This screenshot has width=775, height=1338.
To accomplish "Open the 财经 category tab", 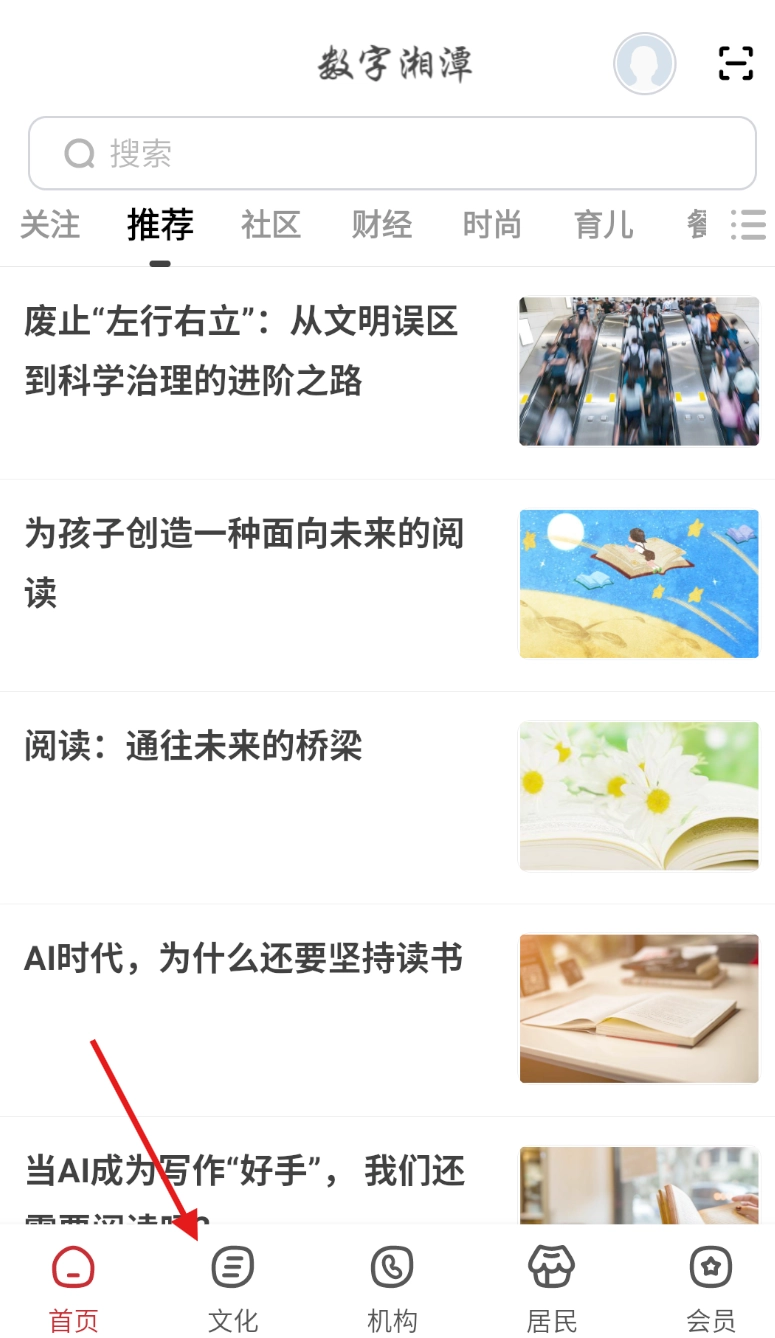I will [381, 225].
